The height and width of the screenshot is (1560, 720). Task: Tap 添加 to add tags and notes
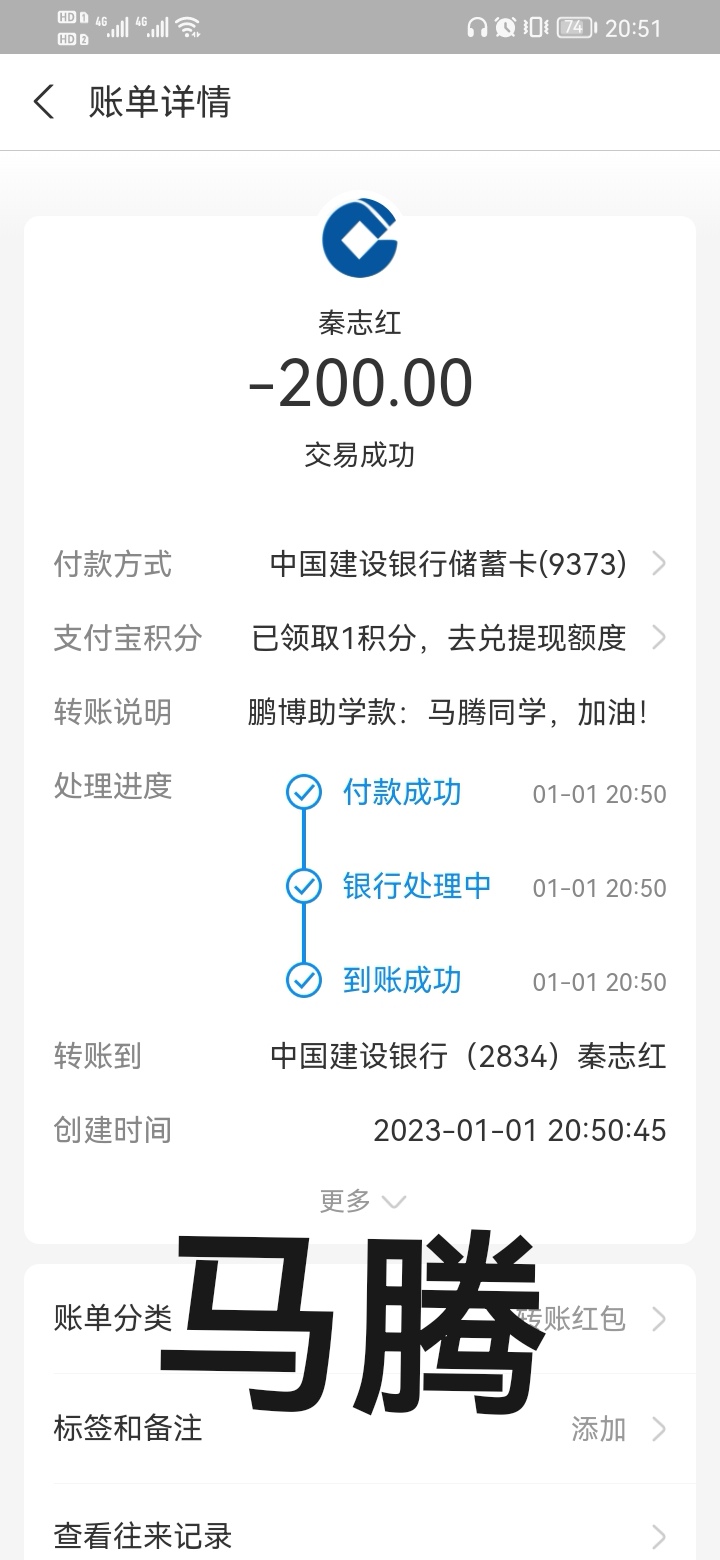pyautogui.click(x=597, y=1429)
